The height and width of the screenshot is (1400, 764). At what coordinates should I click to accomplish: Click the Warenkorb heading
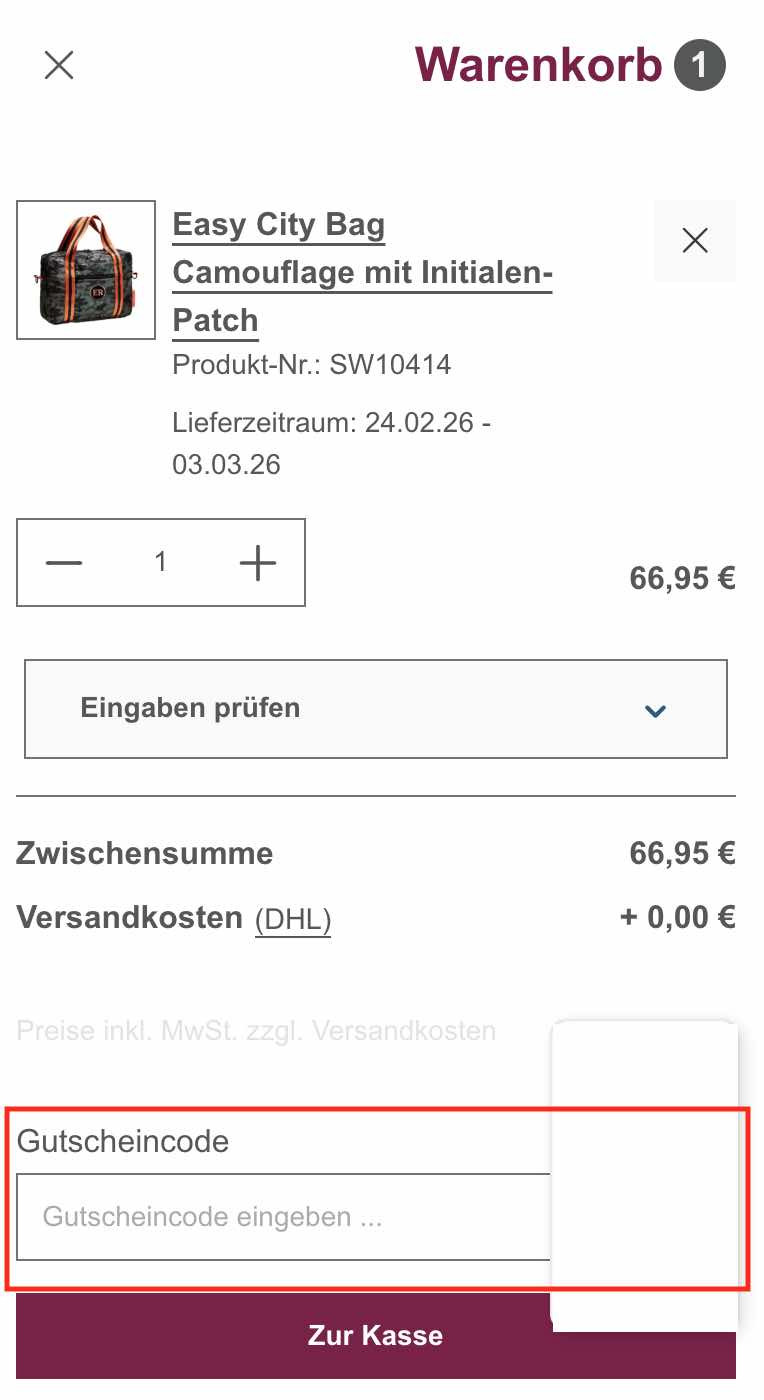coord(540,64)
